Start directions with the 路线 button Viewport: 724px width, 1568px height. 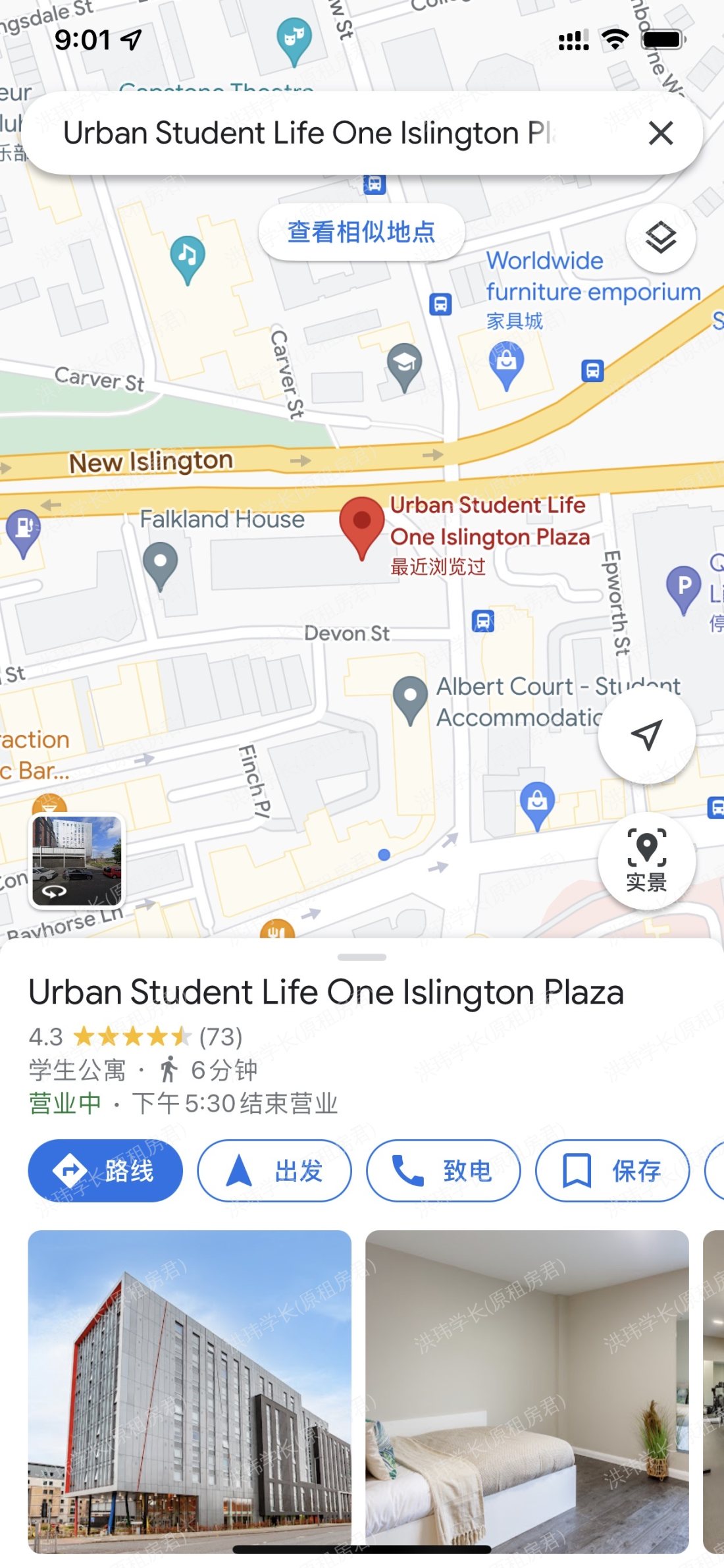click(x=105, y=1171)
